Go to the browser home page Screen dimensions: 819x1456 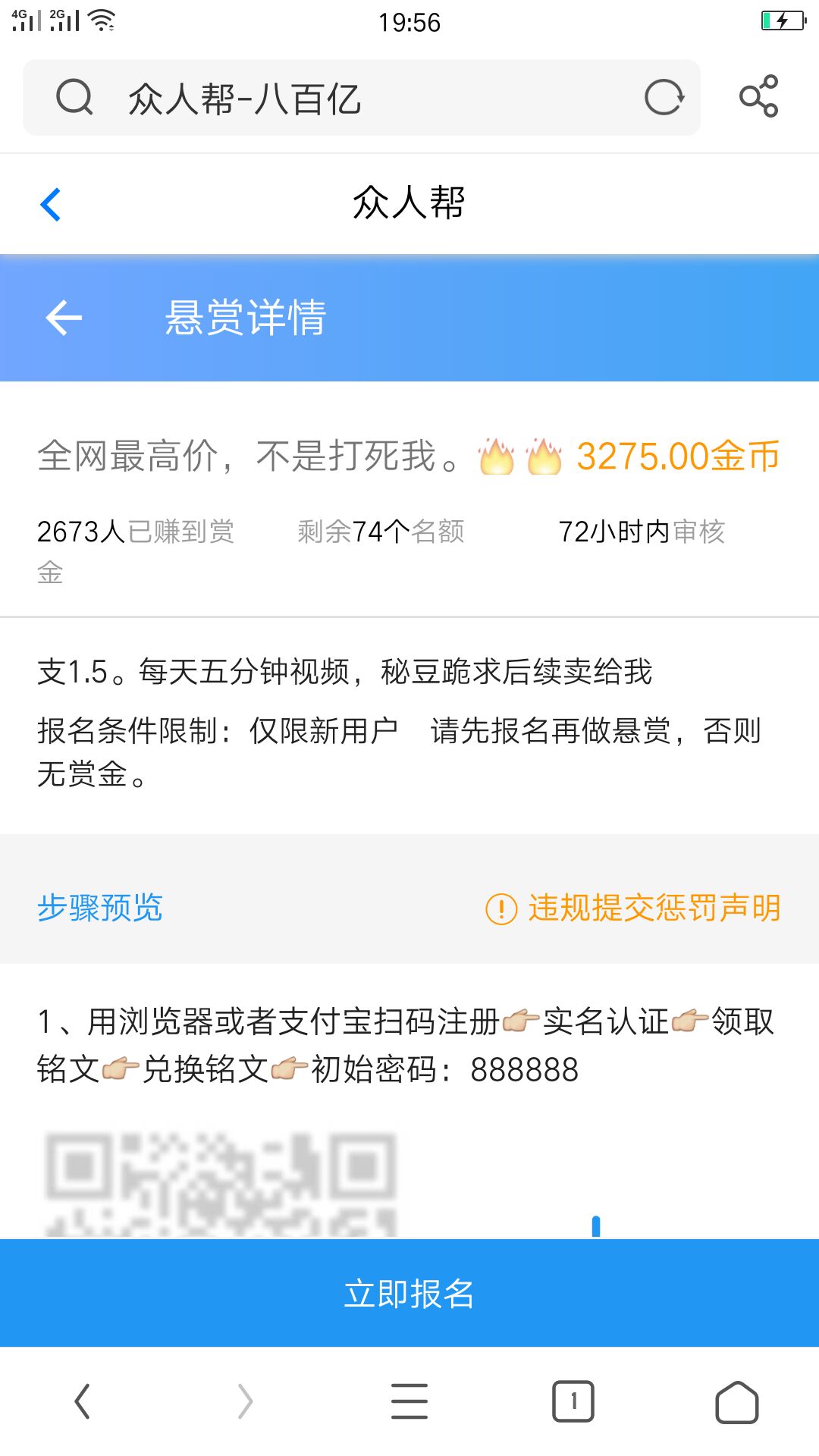(737, 1401)
